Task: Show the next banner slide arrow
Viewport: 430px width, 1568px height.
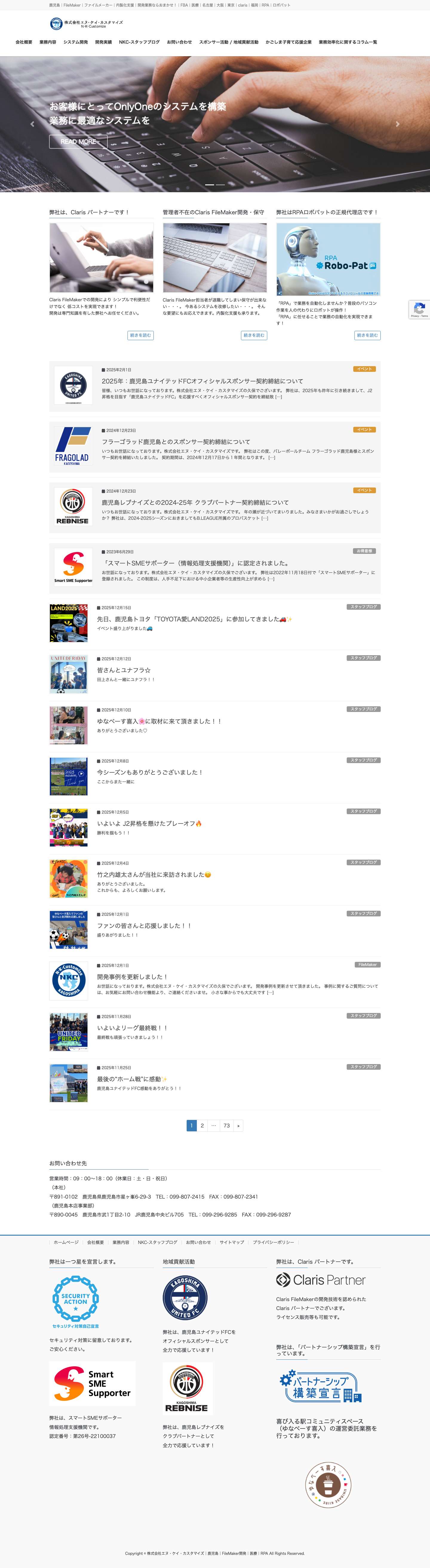Action: (x=398, y=124)
